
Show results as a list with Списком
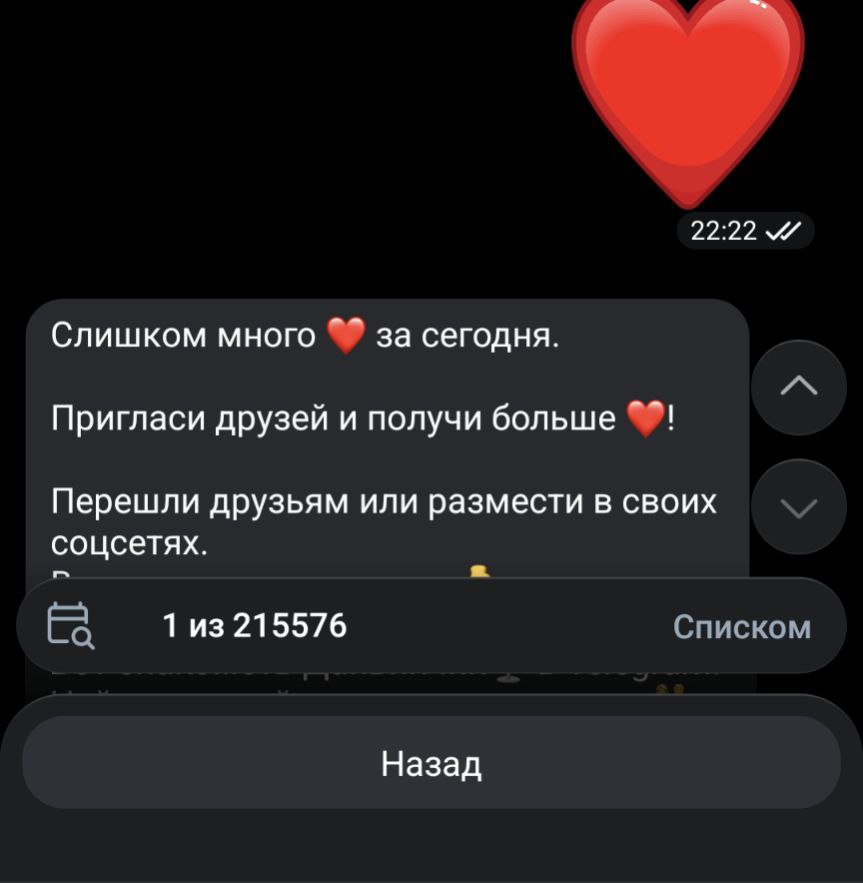pyautogui.click(x=741, y=627)
